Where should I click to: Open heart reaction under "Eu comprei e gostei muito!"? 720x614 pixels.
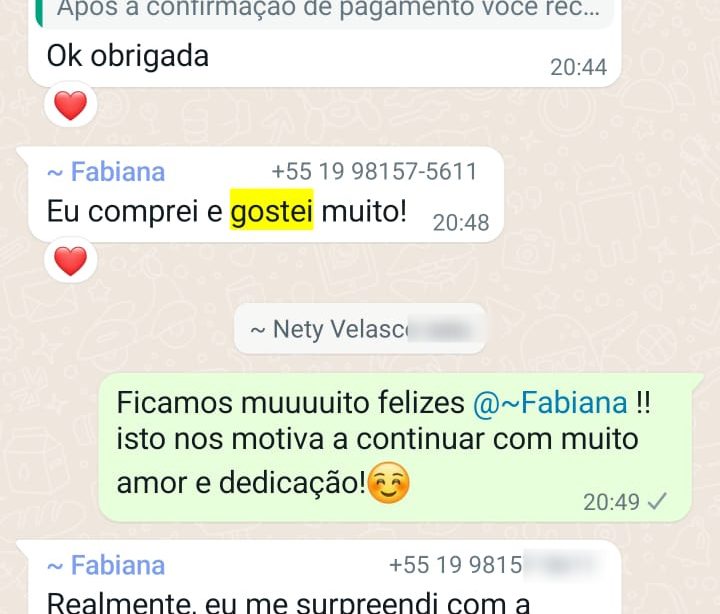70,261
